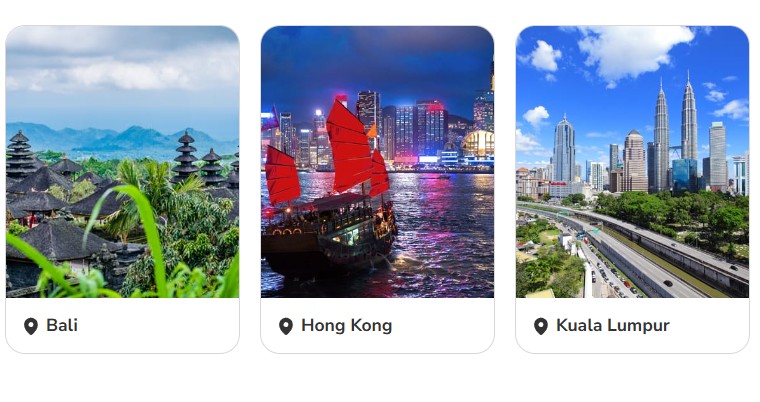
Task: Open the Bali destination card
Action: click(122, 190)
